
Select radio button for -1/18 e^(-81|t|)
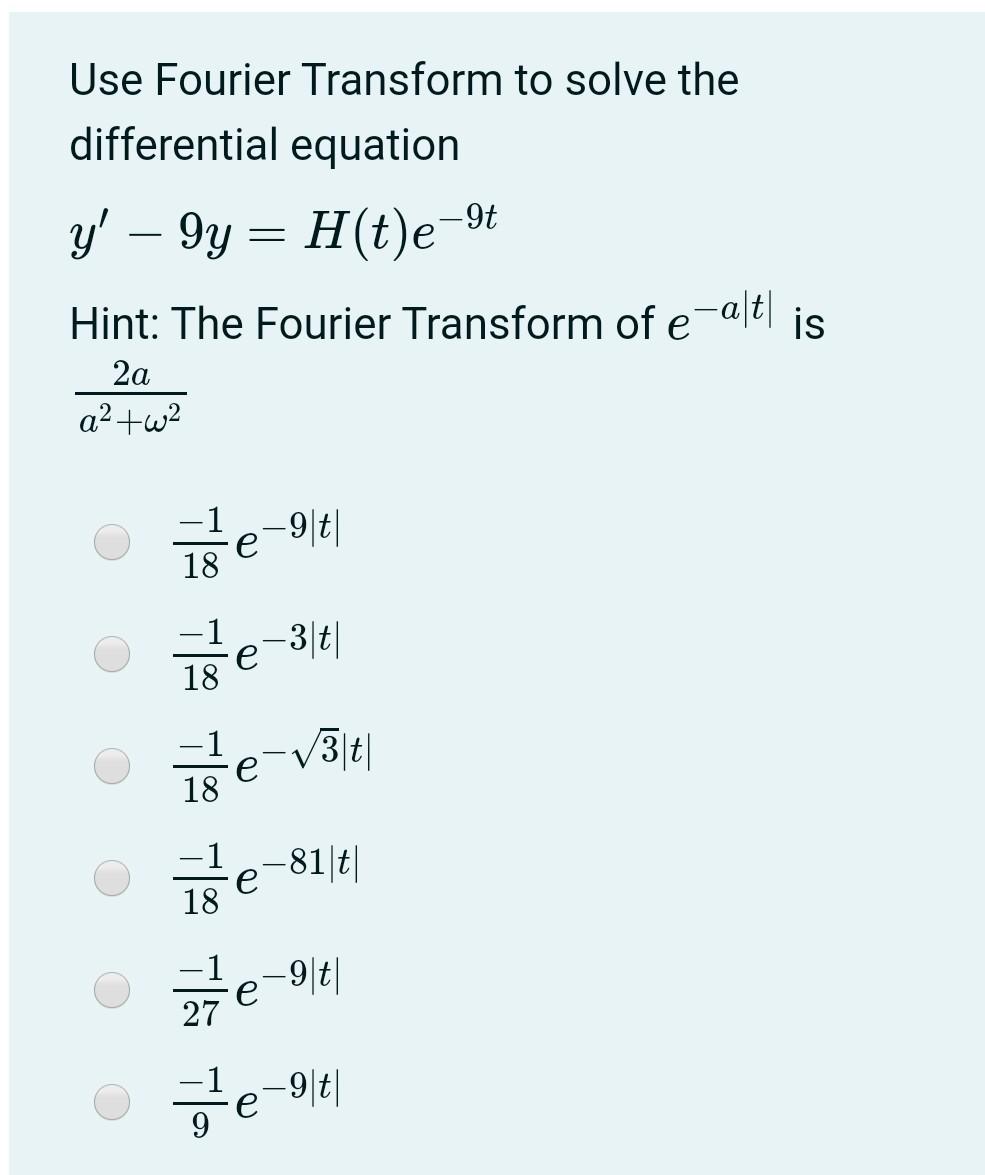[110, 880]
